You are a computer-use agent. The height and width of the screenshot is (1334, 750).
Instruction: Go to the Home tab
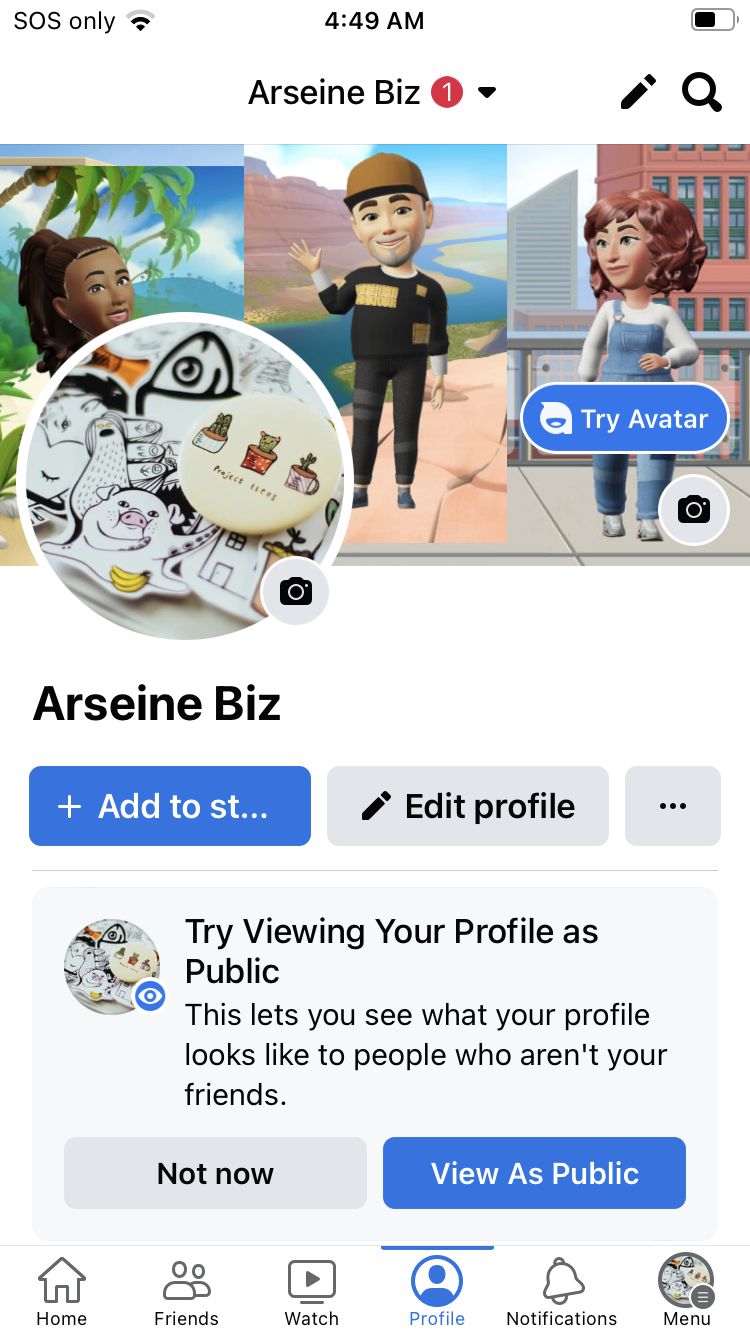click(x=62, y=1291)
